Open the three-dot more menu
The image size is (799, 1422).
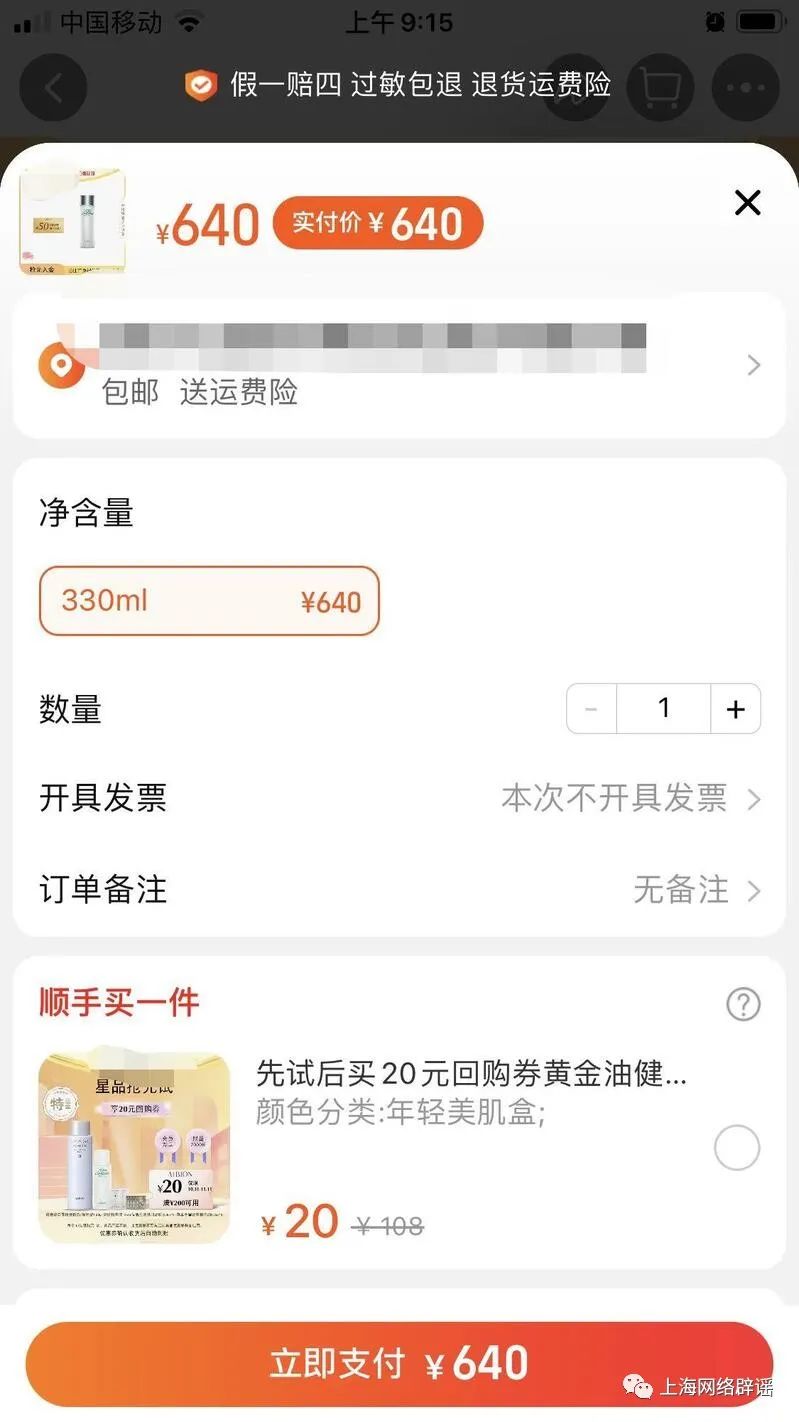(745, 87)
